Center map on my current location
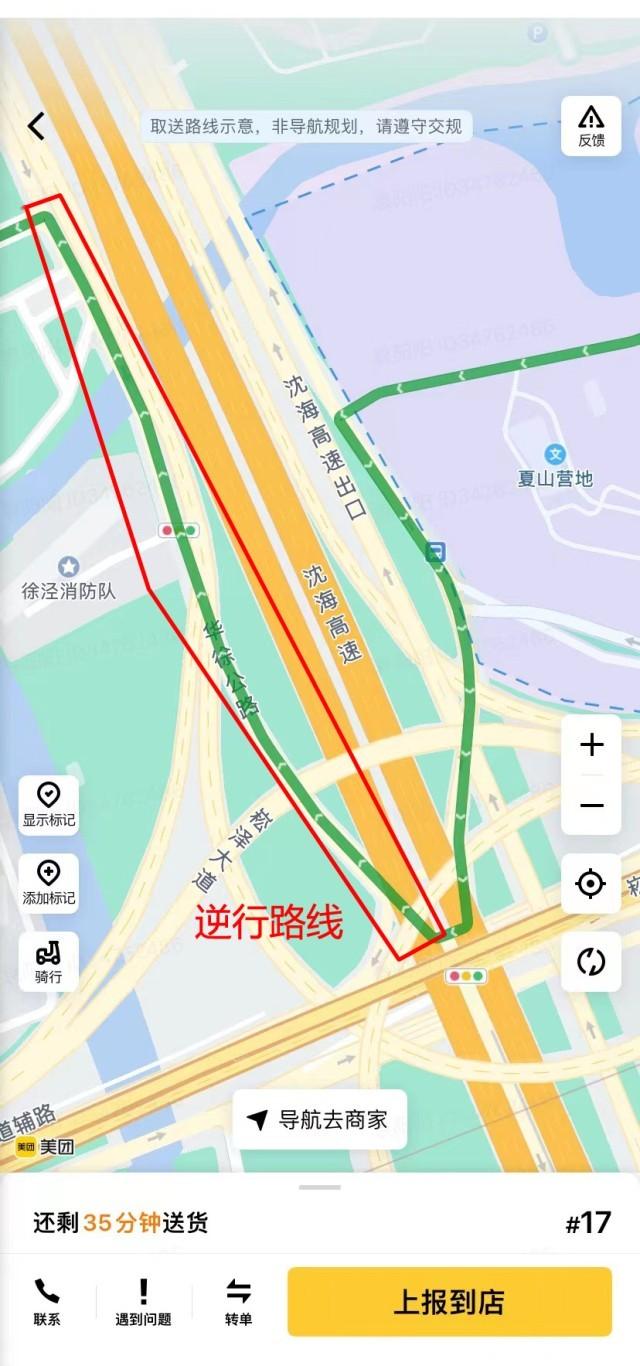The height and width of the screenshot is (1366, 640). [x=591, y=884]
